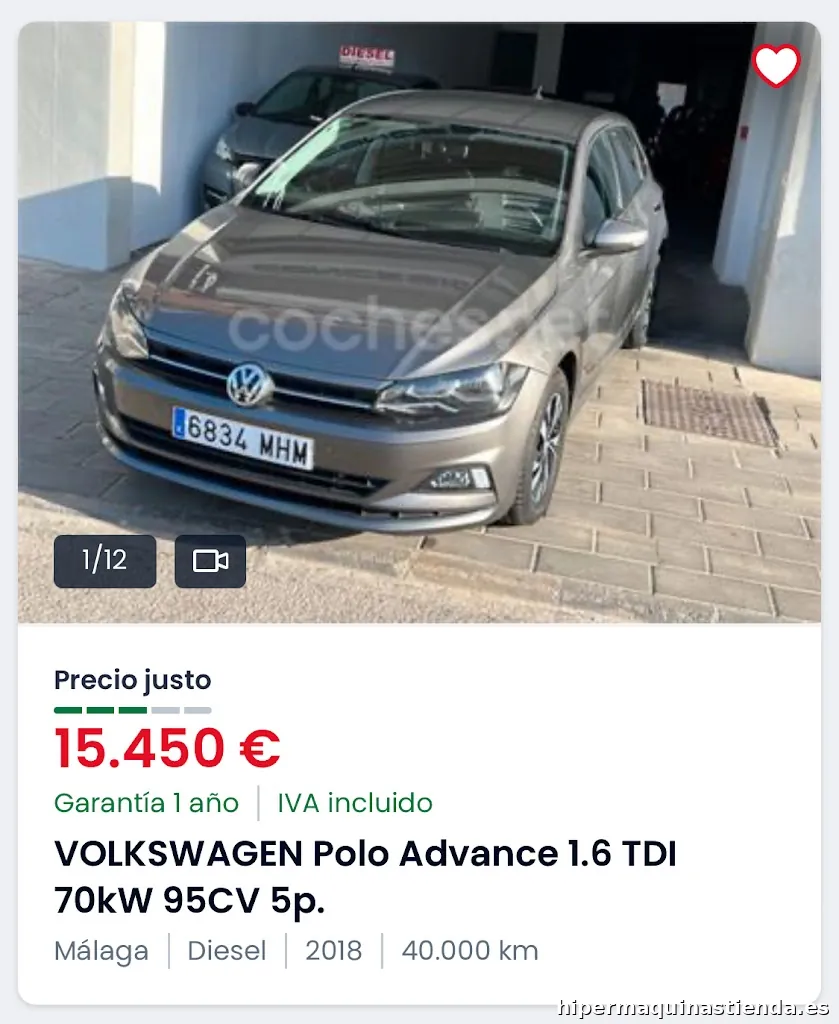Save the Volkswagen Polo to favorites
Screen dimensions: 839x1024
(776, 66)
